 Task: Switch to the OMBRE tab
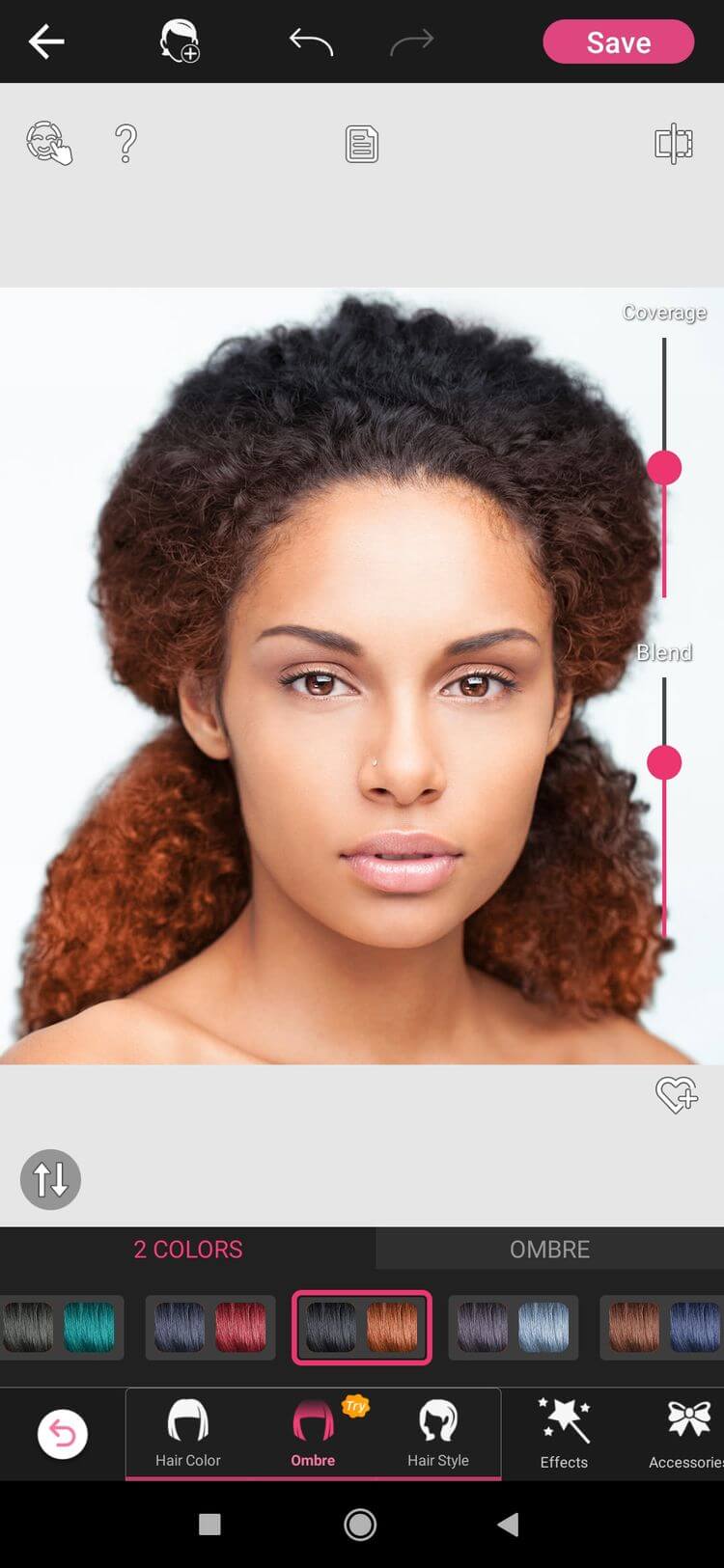(x=548, y=1249)
